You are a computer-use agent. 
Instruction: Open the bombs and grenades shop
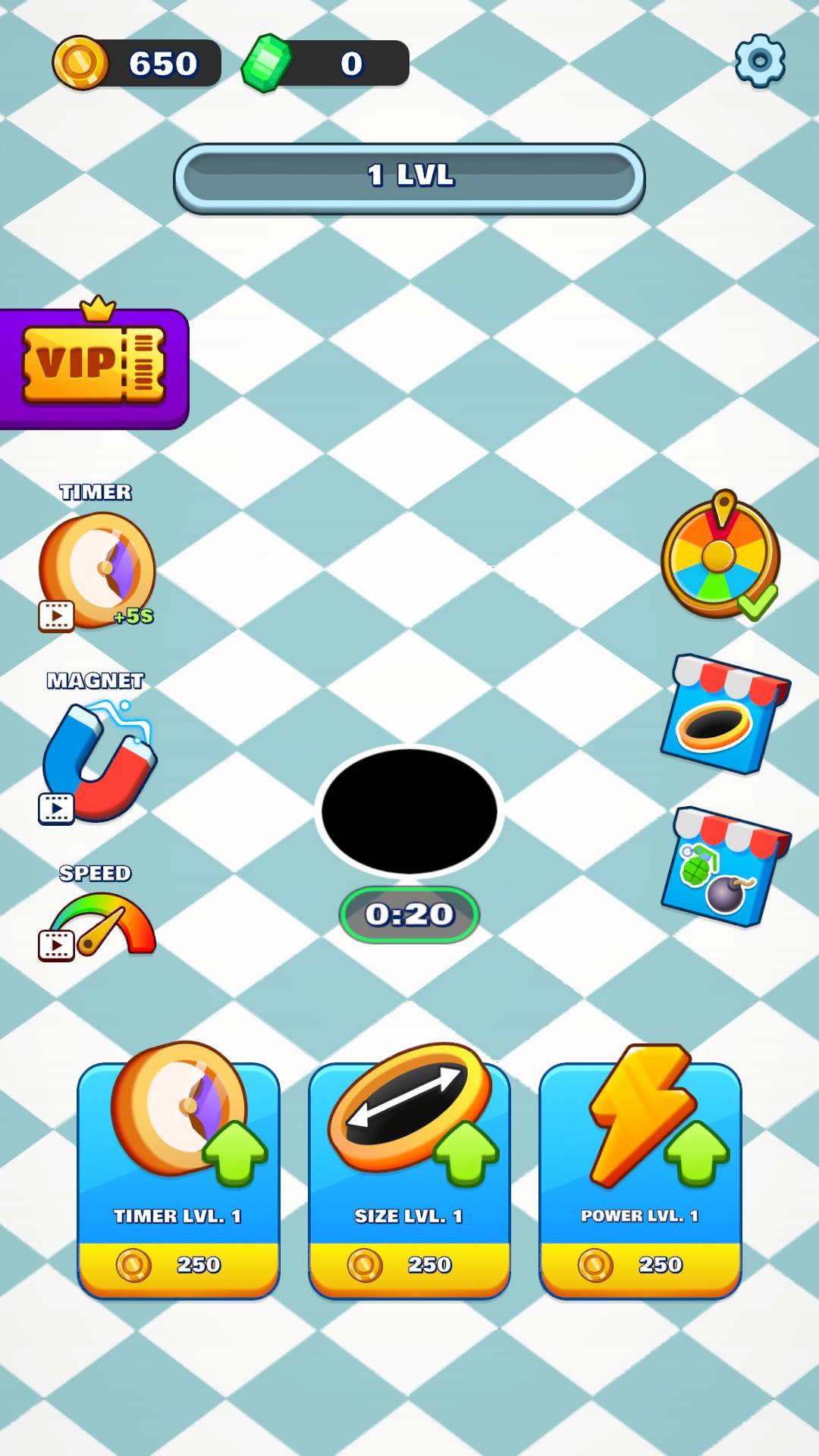(x=724, y=868)
